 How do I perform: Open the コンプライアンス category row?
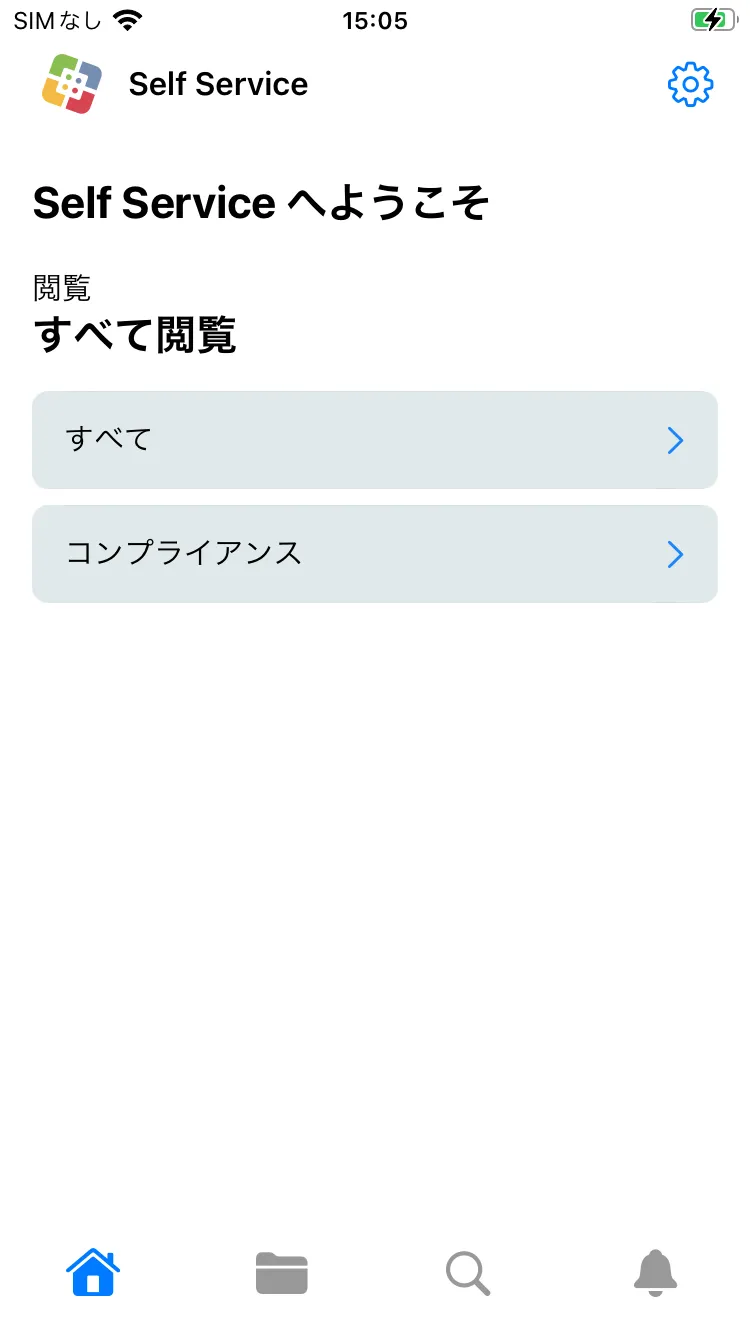click(375, 554)
